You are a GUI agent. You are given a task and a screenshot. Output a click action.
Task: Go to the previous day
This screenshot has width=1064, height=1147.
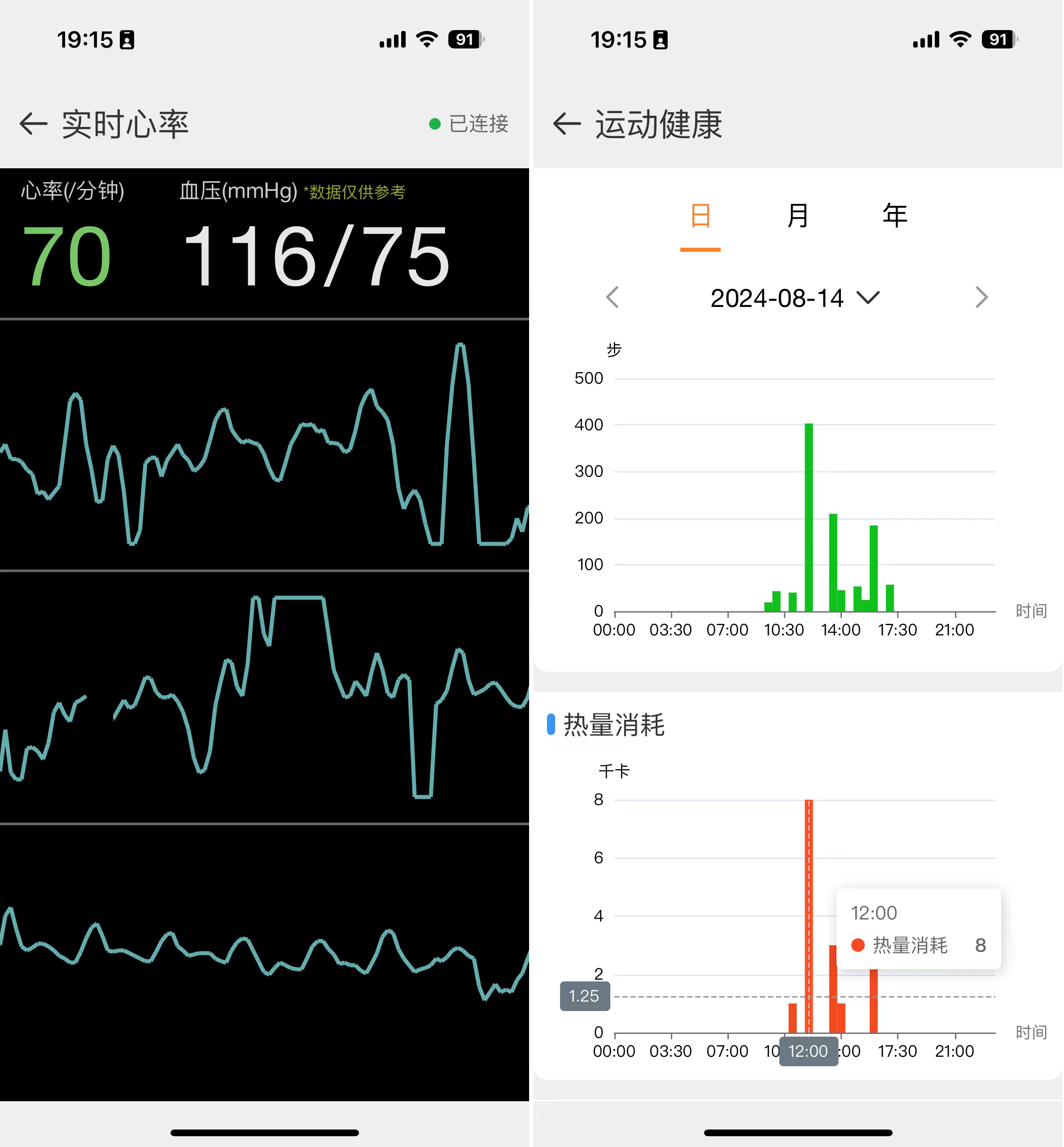click(x=613, y=298)
